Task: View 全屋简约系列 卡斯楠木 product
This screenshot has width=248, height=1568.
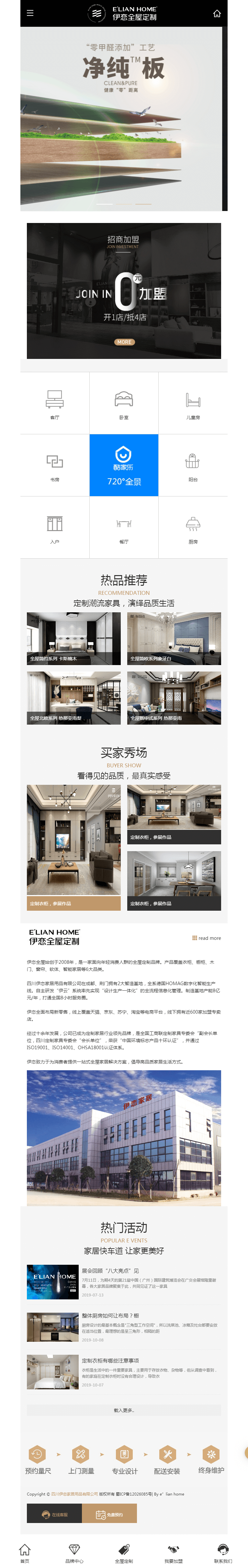Action: click(x=74, y=639)
